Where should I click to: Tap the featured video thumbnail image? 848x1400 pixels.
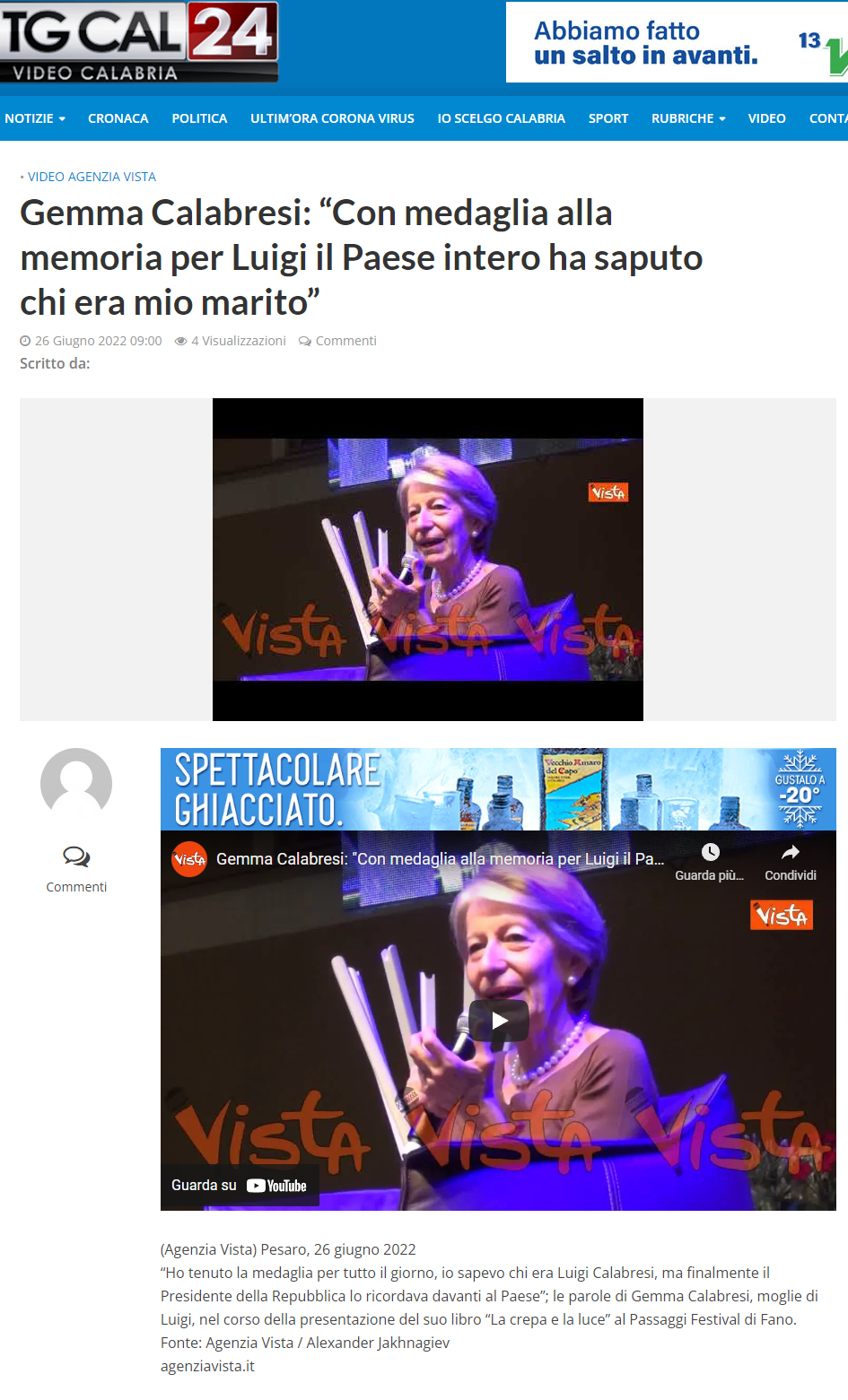click(x=428, y=560)
